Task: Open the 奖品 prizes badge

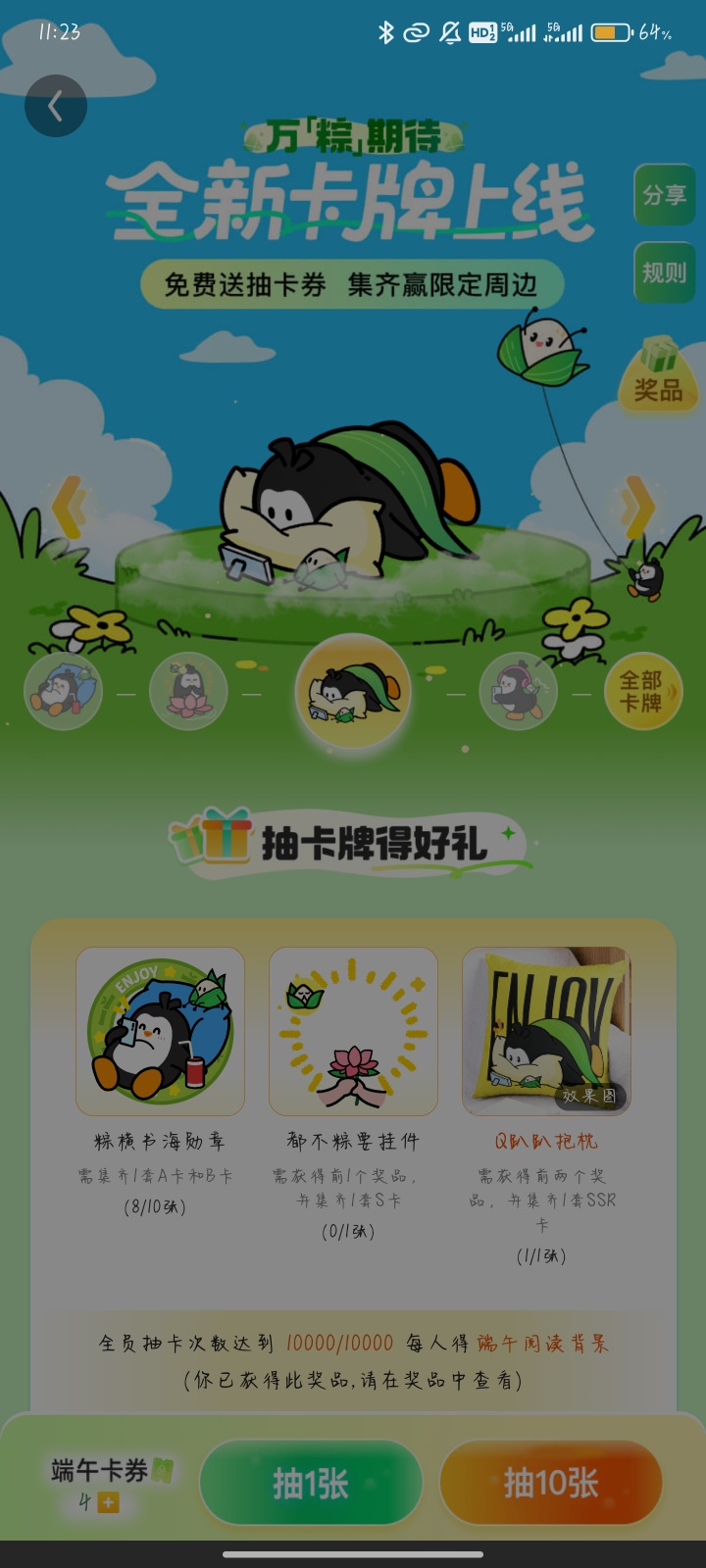Action: 658,377
